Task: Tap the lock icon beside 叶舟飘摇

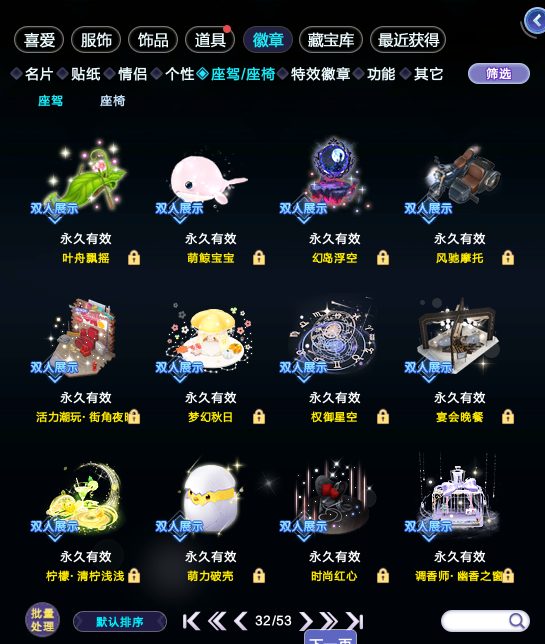Action: click(134, 258)
